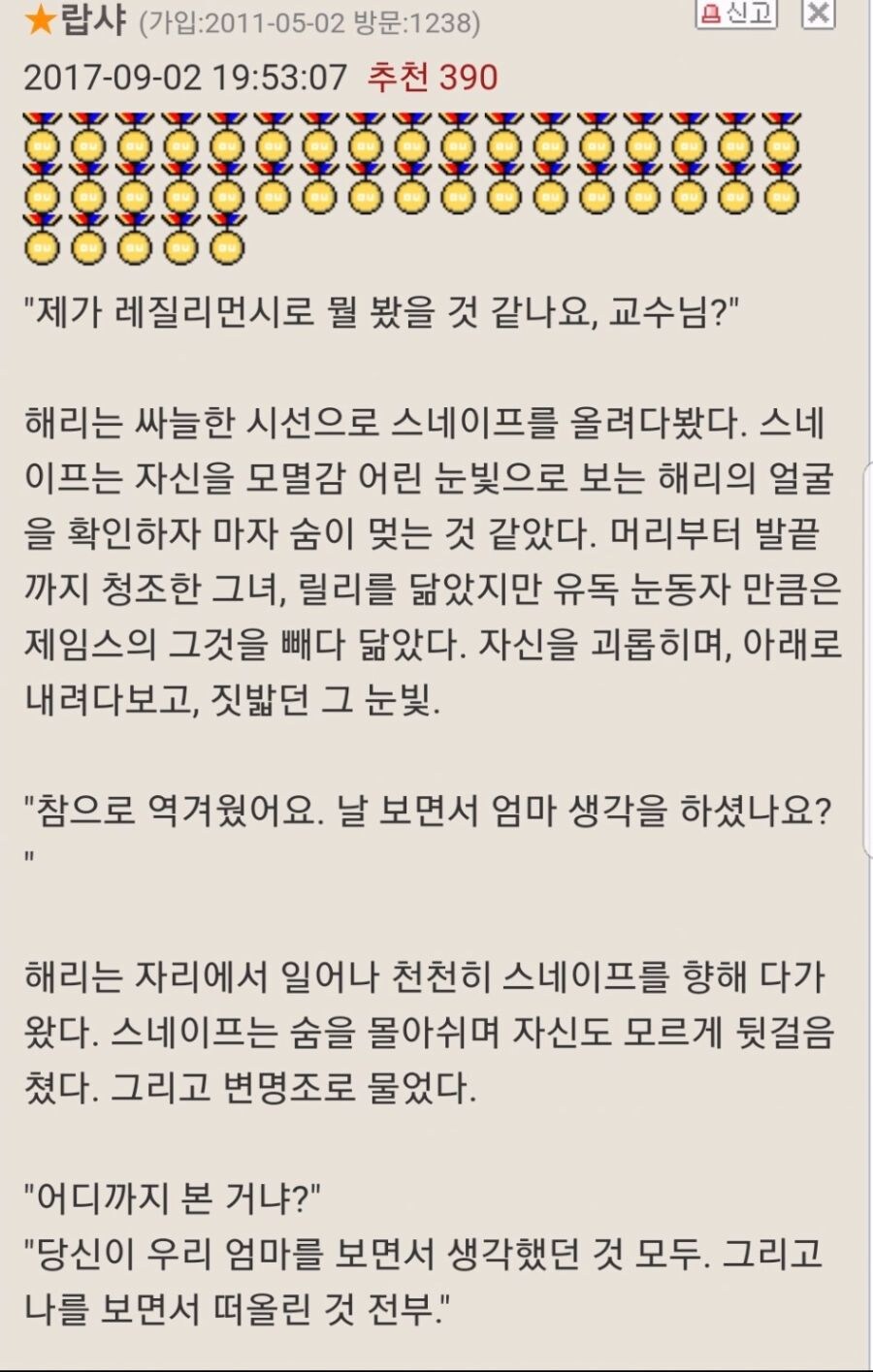
Task: Close the post using the X button
Action: point(819,14)
